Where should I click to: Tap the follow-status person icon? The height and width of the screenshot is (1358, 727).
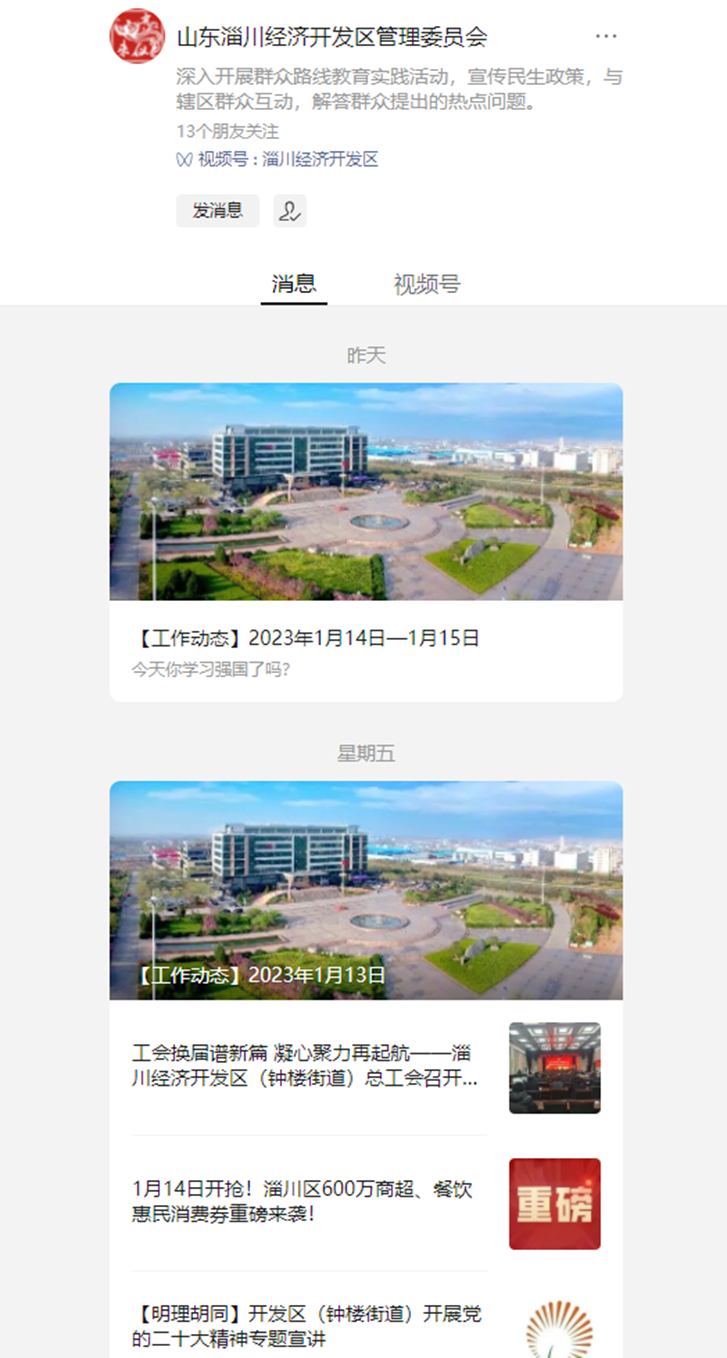(290, 211)
